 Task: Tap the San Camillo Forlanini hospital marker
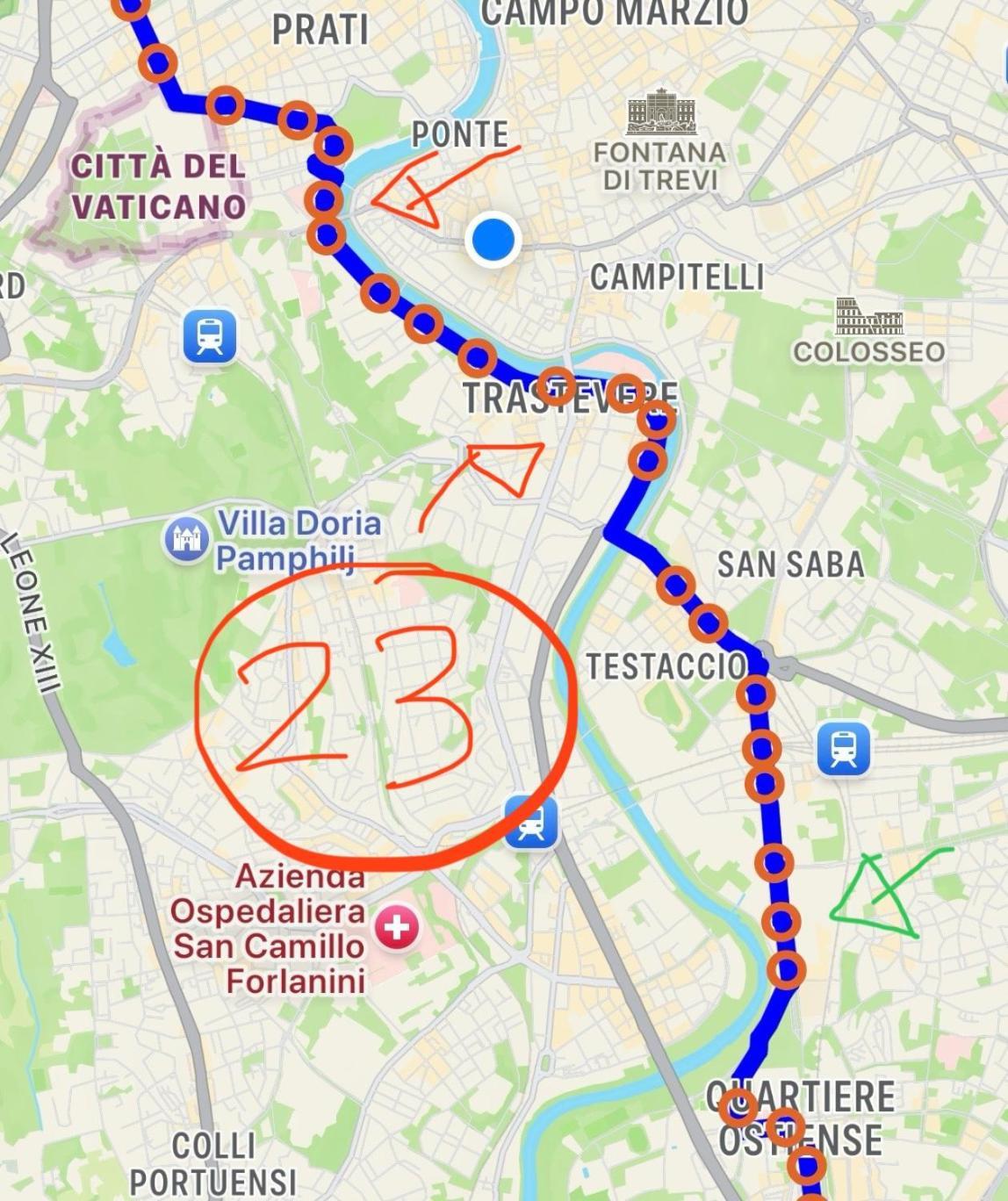tap(397, 928)
